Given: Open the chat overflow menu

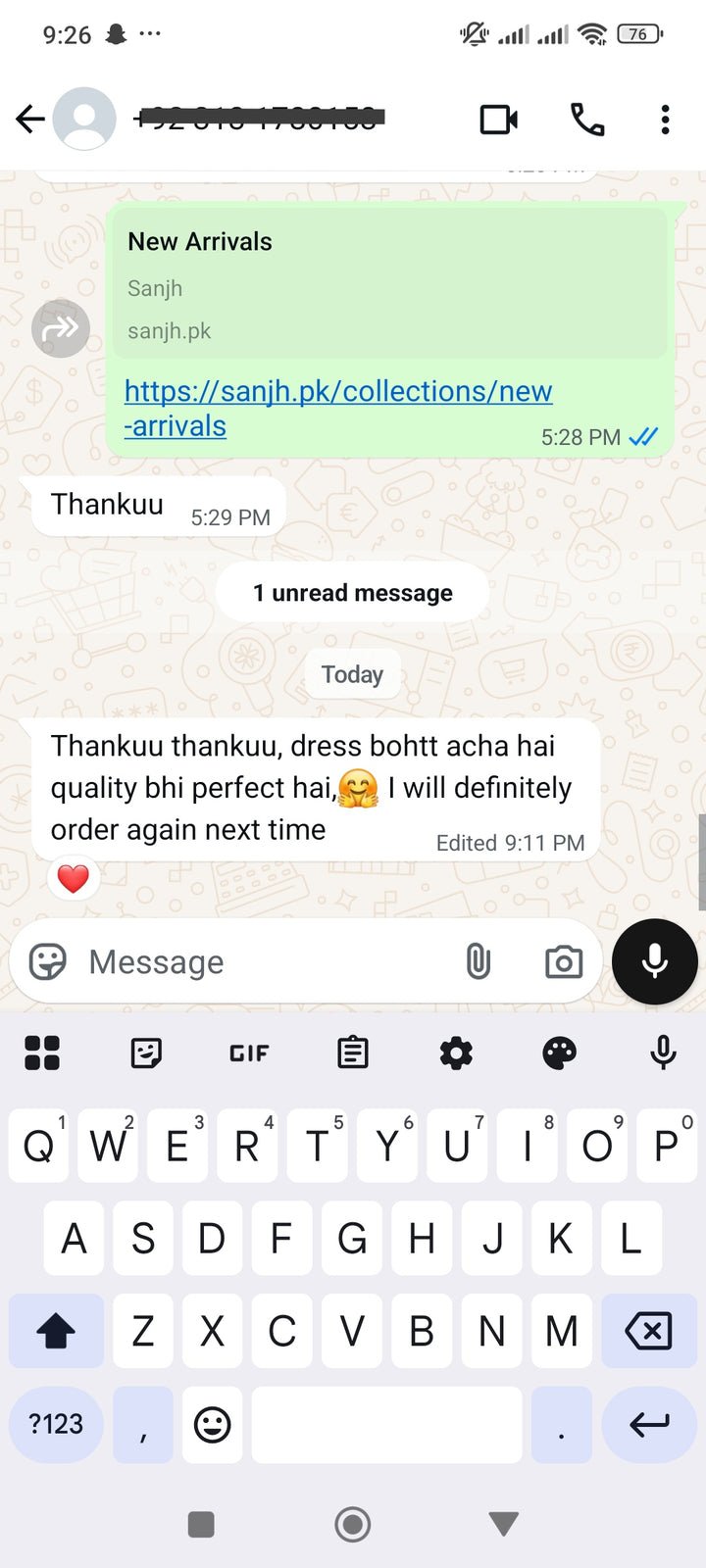Looking at the screenshot, I should [x=665, y=120].
